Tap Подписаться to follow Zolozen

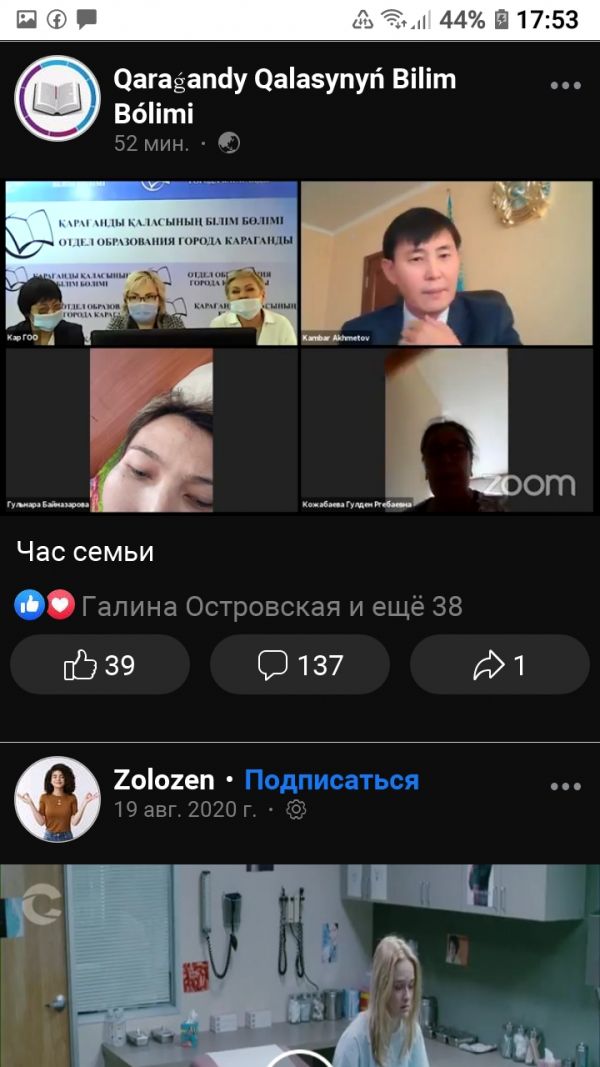click(331, 780)
